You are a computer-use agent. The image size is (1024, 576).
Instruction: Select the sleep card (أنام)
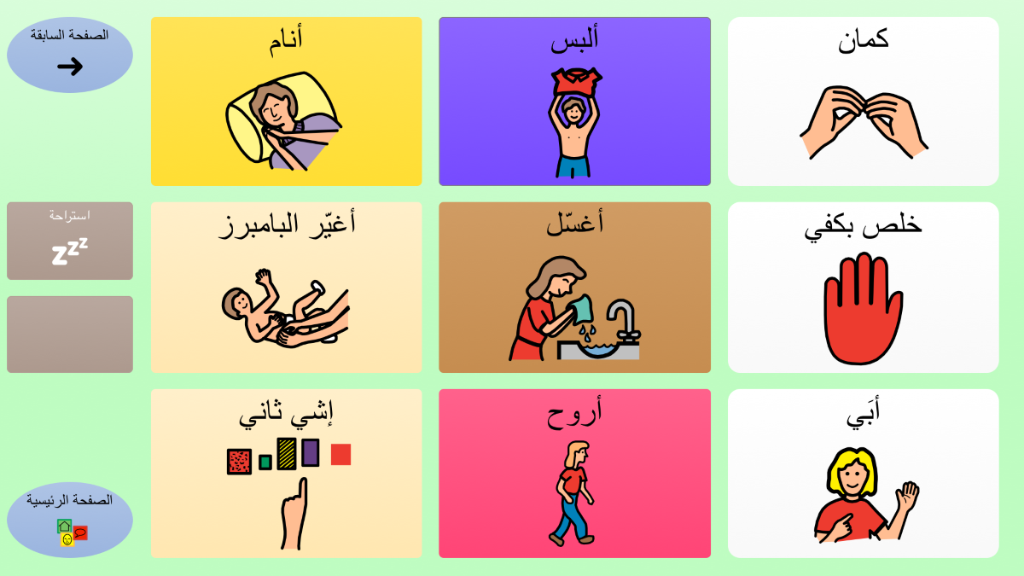point(286,101)
